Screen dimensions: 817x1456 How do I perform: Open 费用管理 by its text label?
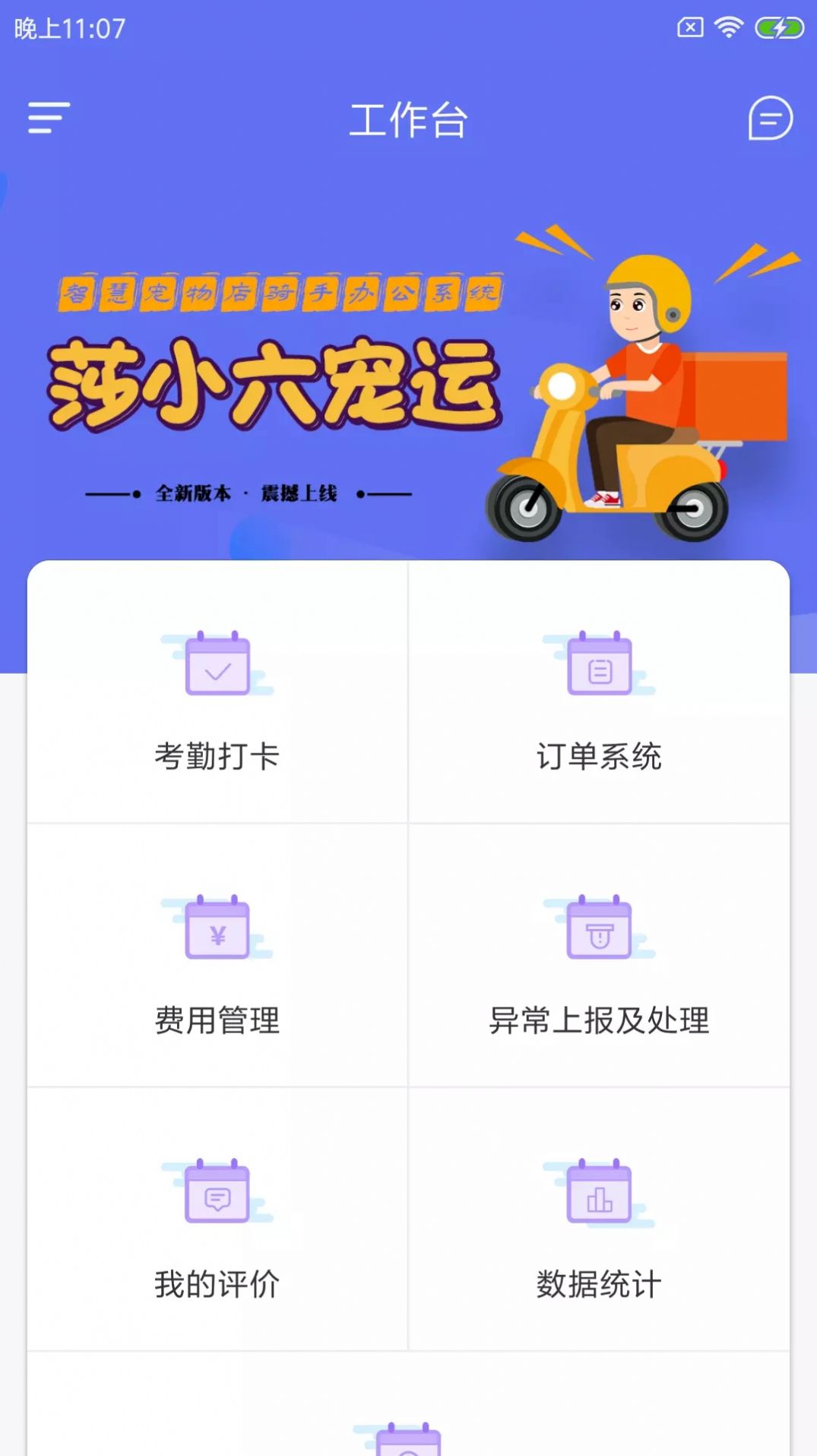pyautogui.click(x=218, y=1022)
